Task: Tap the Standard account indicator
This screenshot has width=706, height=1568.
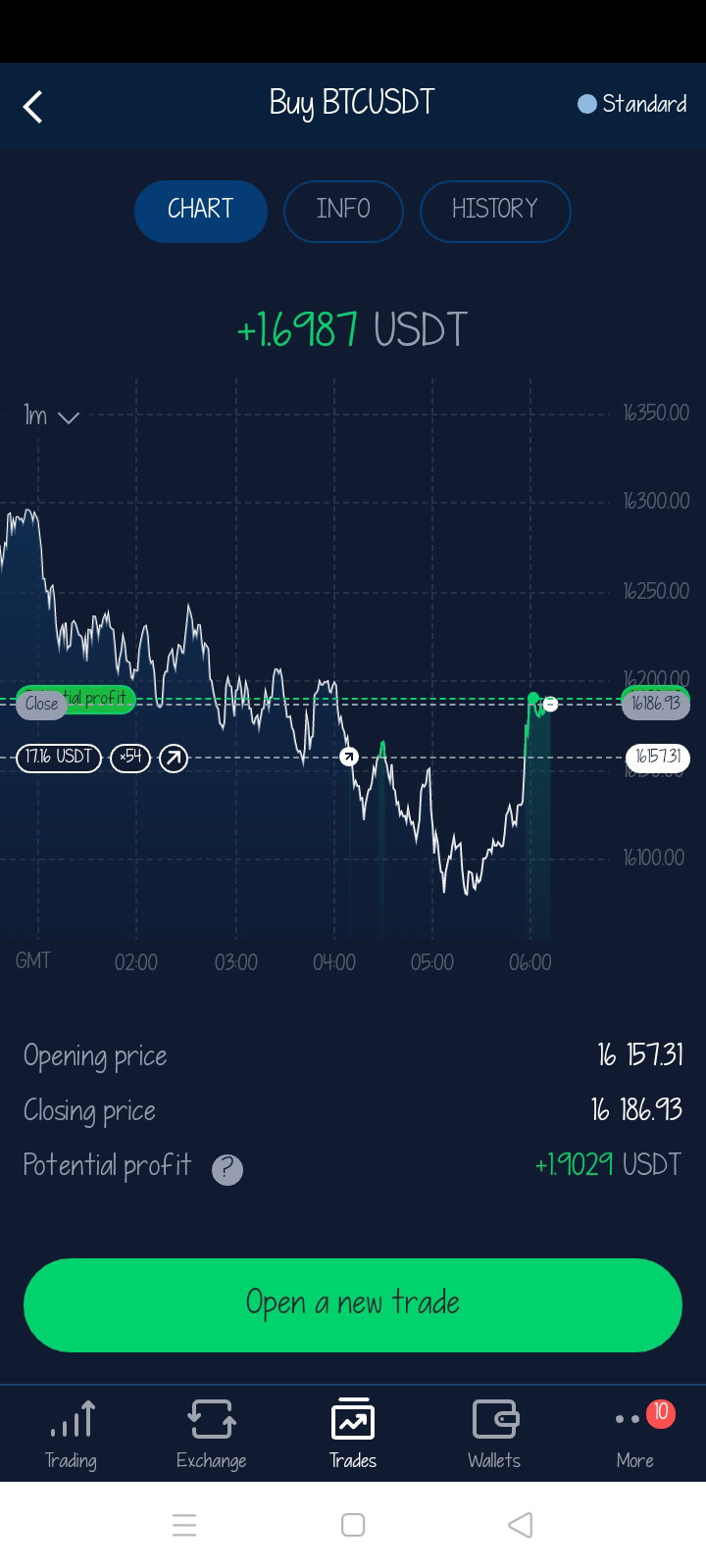Action: coord(632,104)
